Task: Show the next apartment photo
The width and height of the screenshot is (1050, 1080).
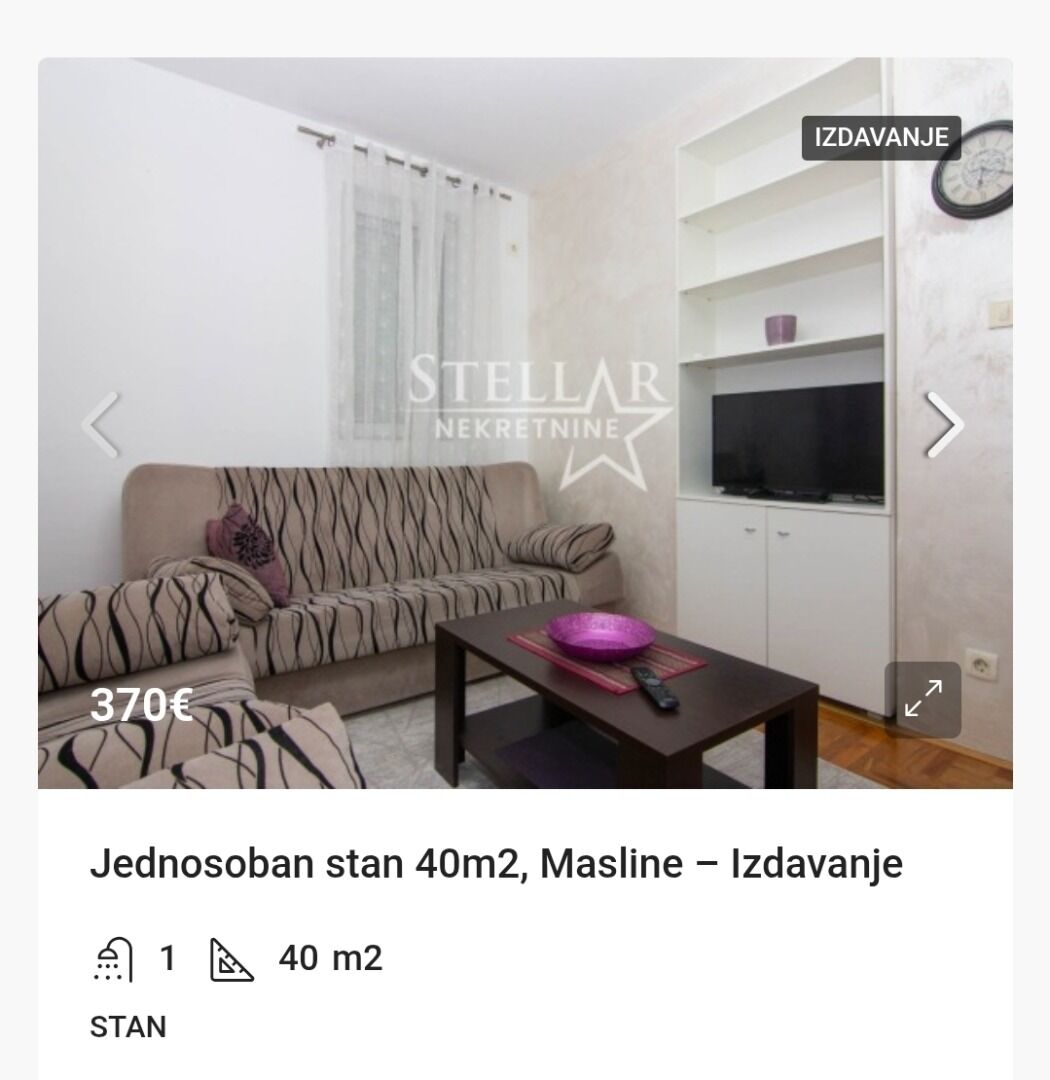Action: coord(945,425)
